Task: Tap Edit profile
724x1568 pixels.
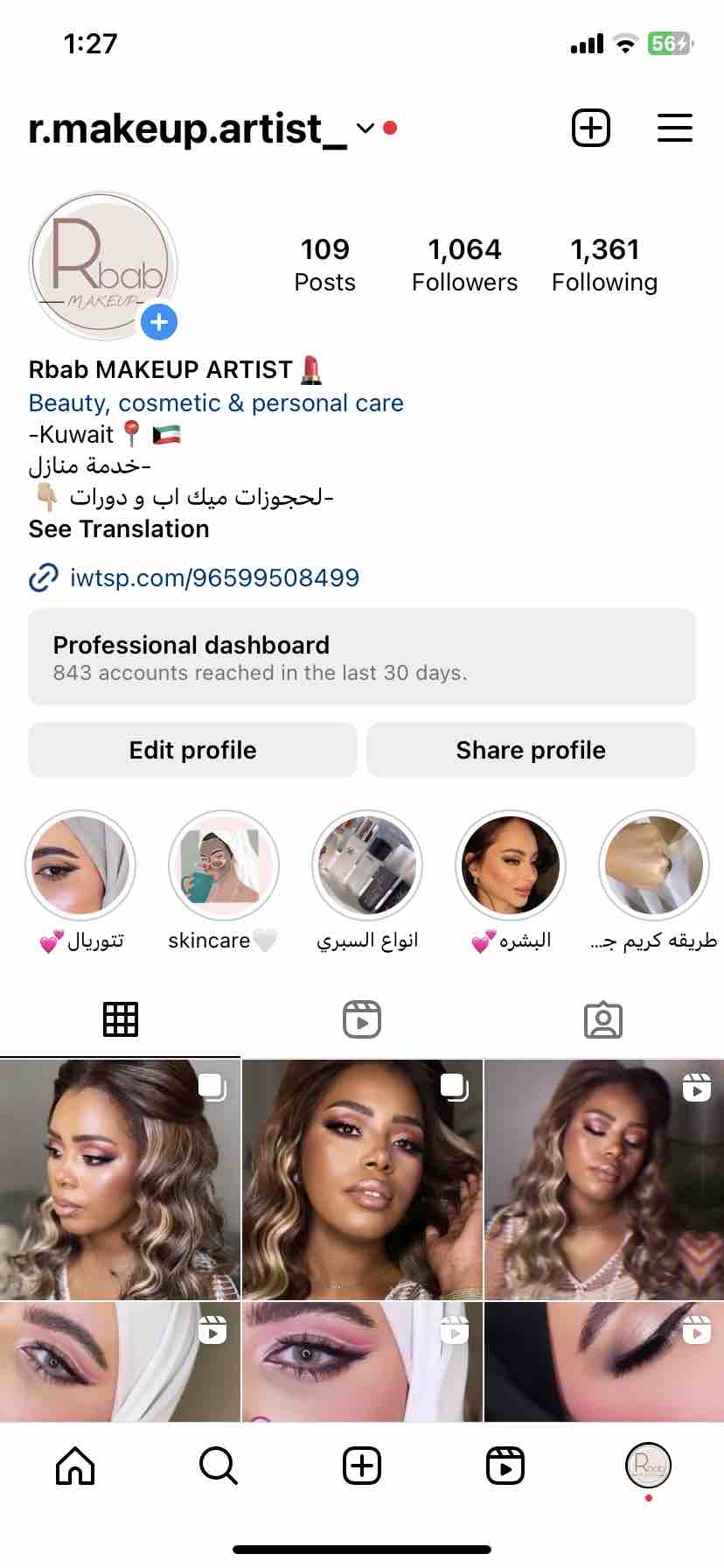Action: pyautogui.click(x=192, y=750)
